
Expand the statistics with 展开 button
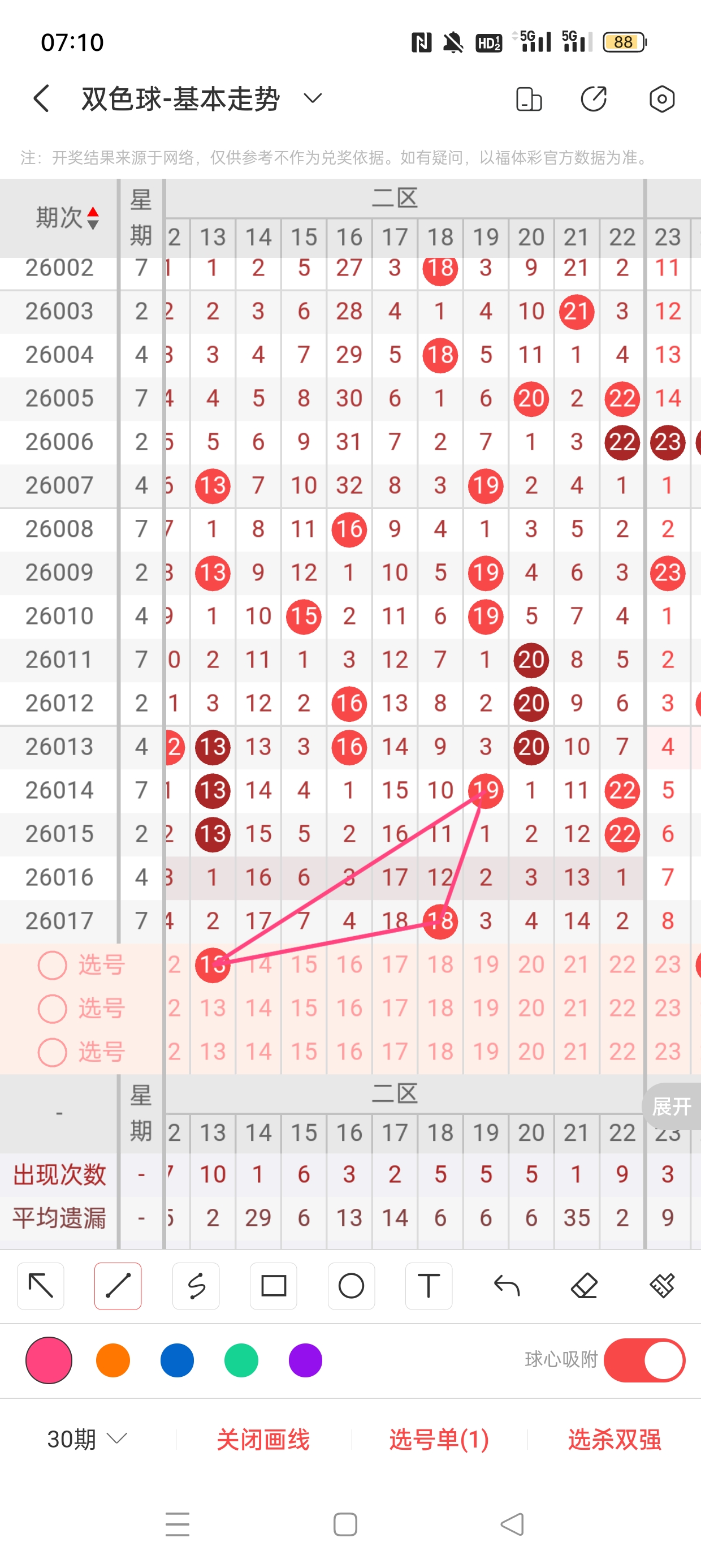pyautogui.click(x=671, y=1106)
